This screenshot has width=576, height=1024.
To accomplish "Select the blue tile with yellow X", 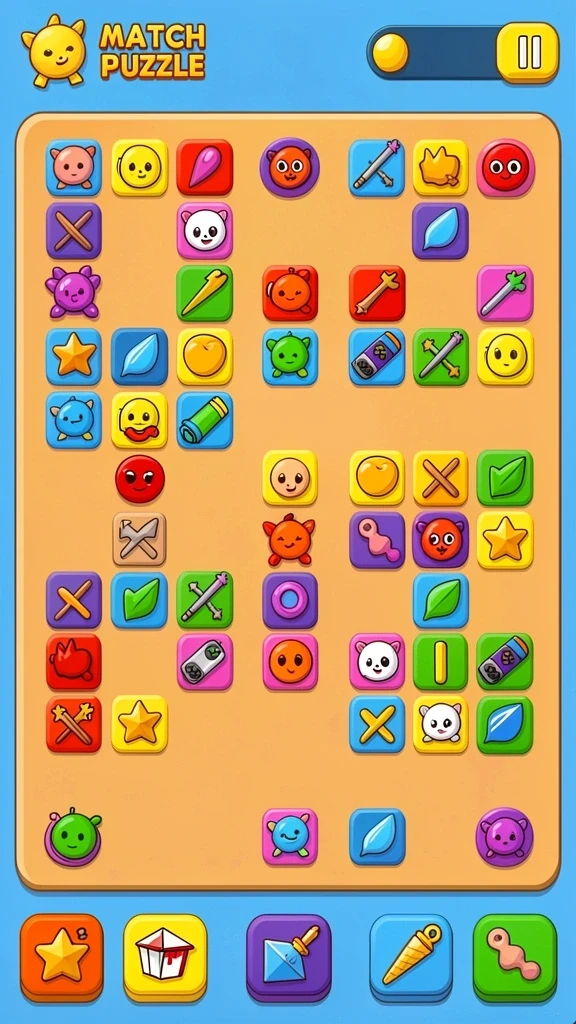I will (377, 724).
